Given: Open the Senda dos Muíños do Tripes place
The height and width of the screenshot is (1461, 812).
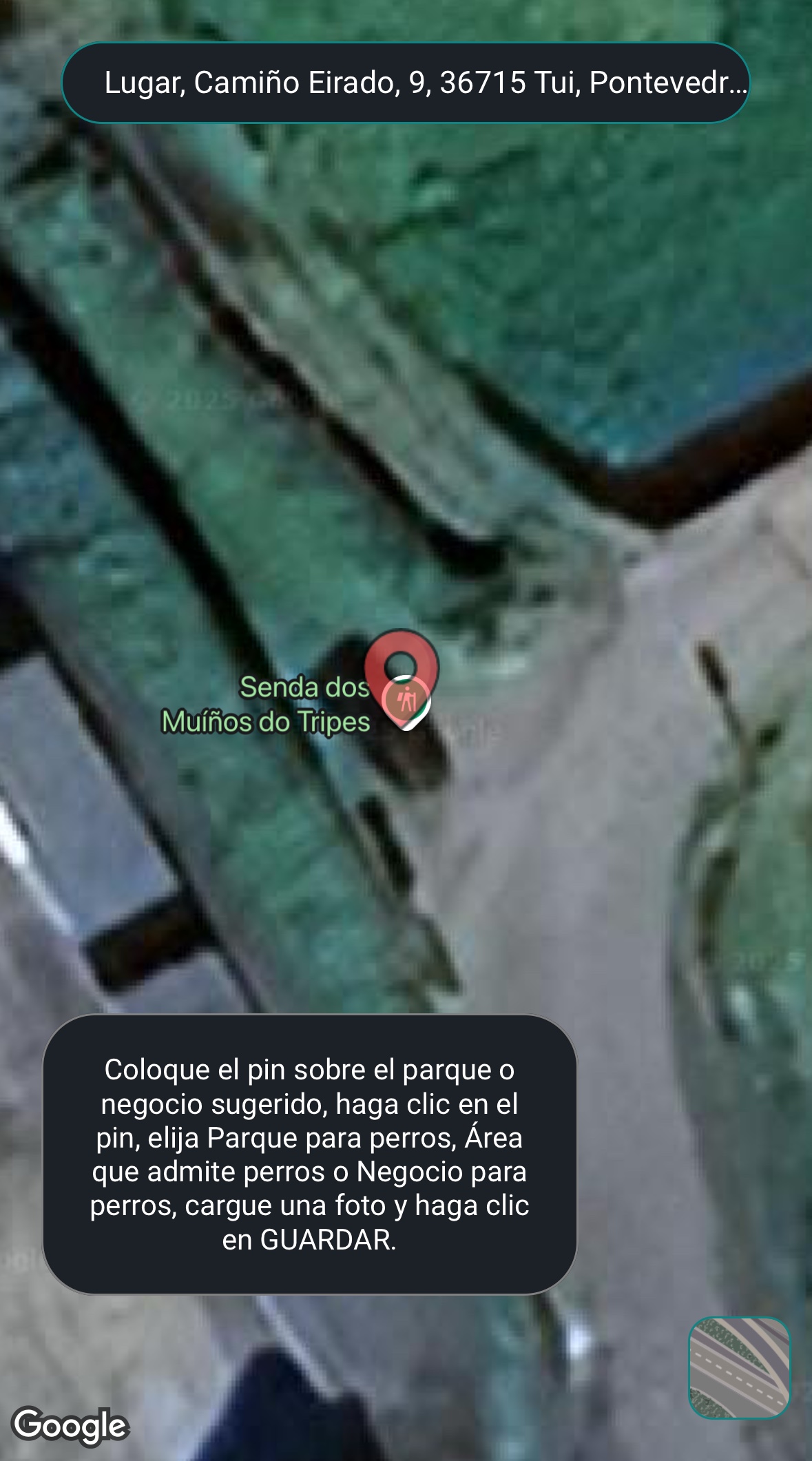Looking at the screenshot, I should coord(266,704).
